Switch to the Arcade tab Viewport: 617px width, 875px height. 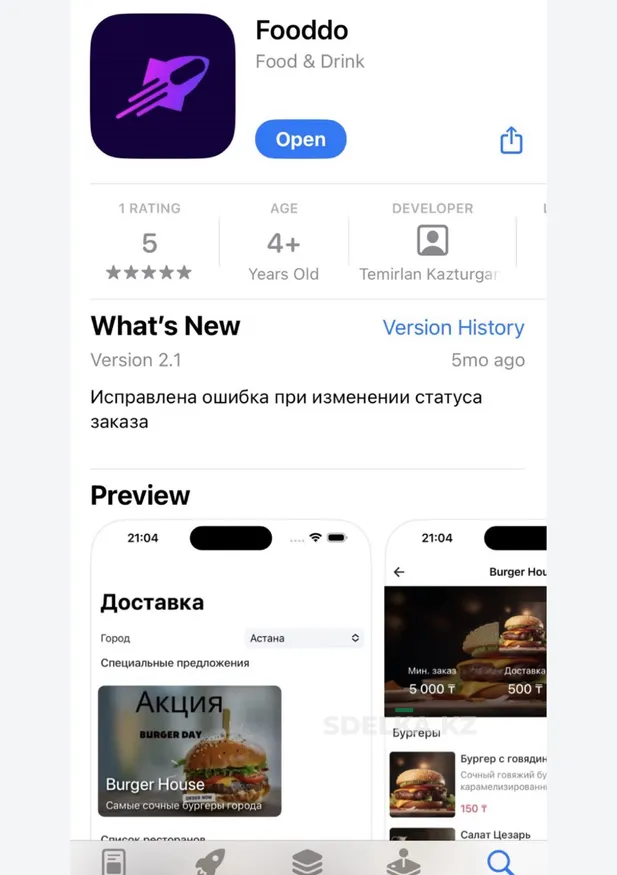(x=404, y=861)
